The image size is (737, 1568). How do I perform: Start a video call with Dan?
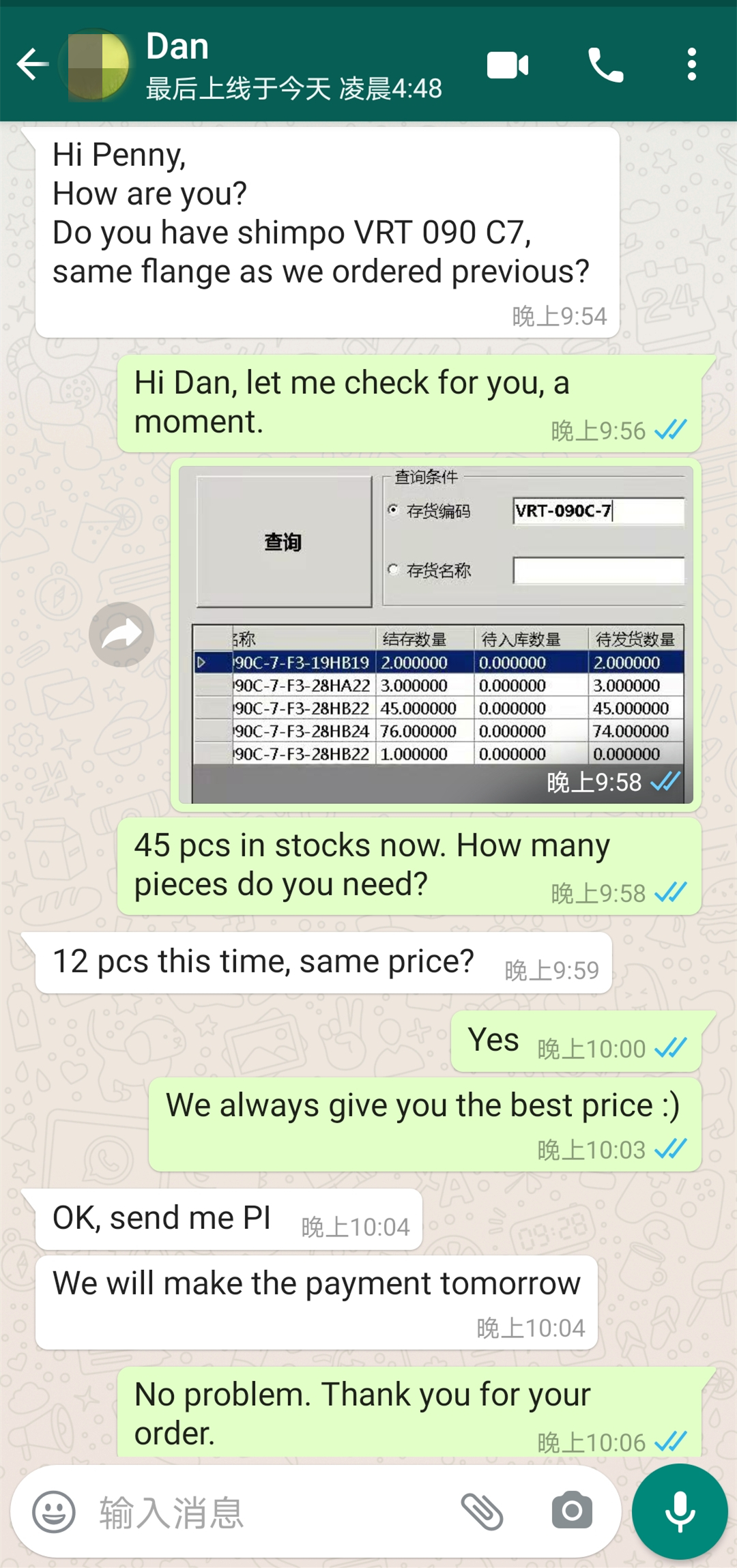[x=507, y=66]
